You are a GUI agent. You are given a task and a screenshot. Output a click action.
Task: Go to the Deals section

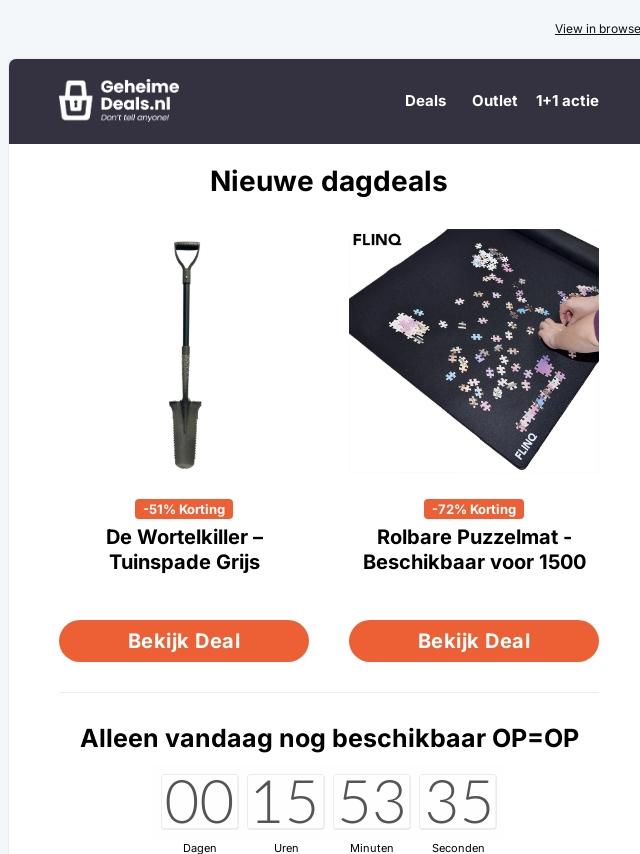(x=425, y=101)
